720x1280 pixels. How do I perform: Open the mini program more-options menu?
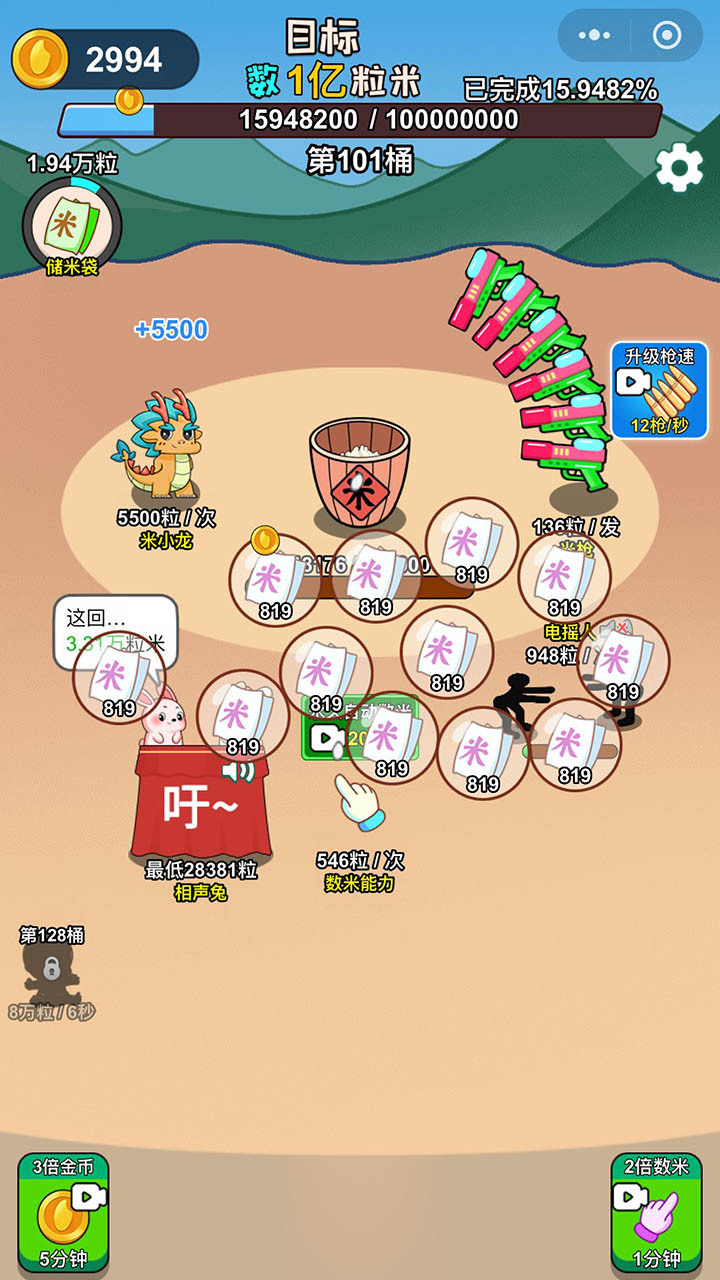coord(594,36)
